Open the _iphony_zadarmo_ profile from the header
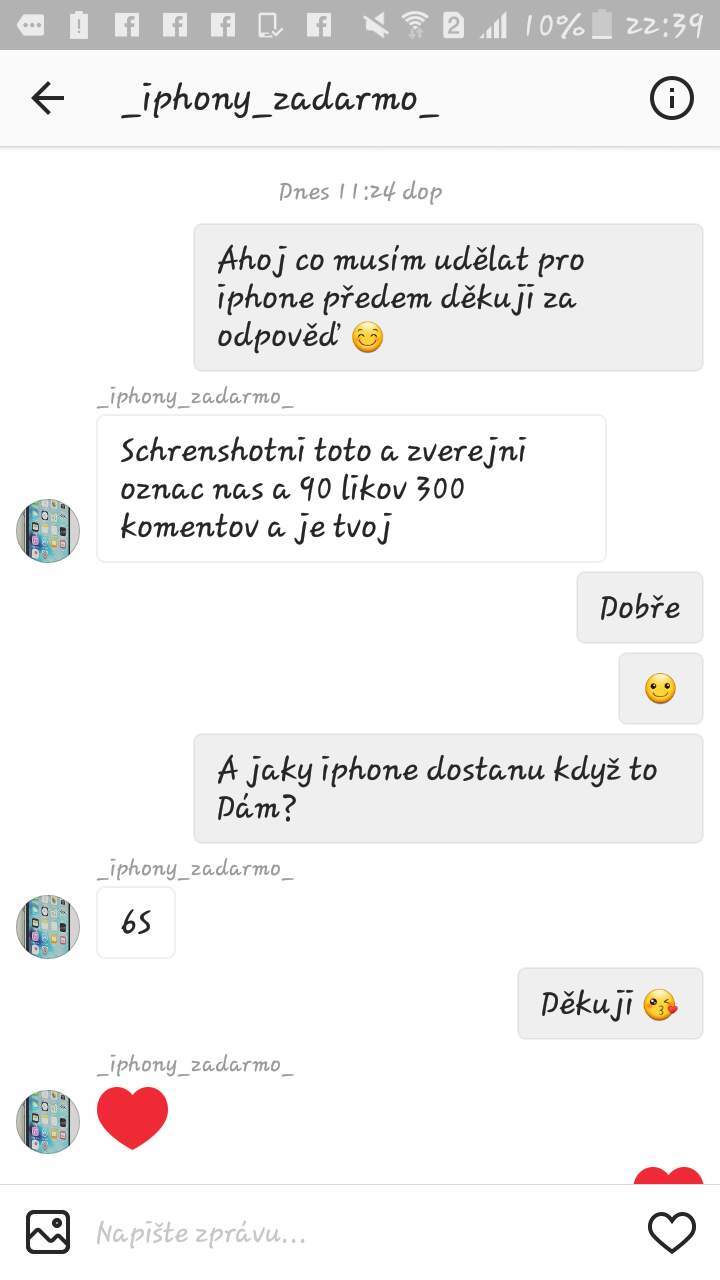This screenshot has height=1280, width=720. point(279,99)
